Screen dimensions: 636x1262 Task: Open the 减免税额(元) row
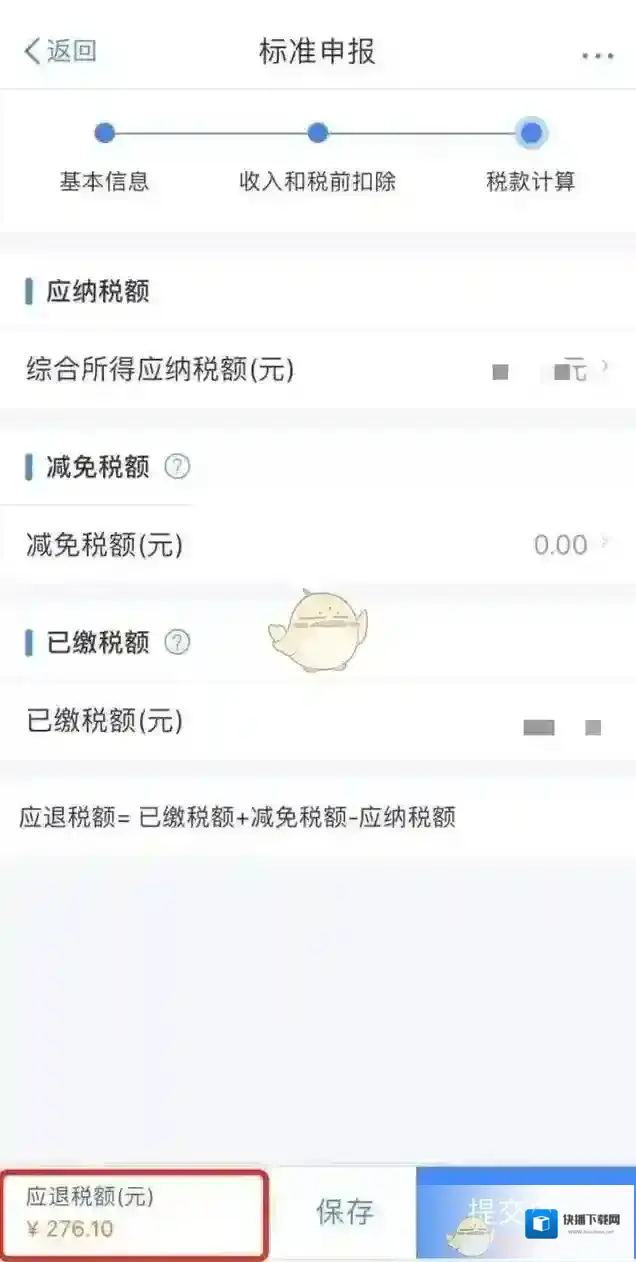[316, 545]
